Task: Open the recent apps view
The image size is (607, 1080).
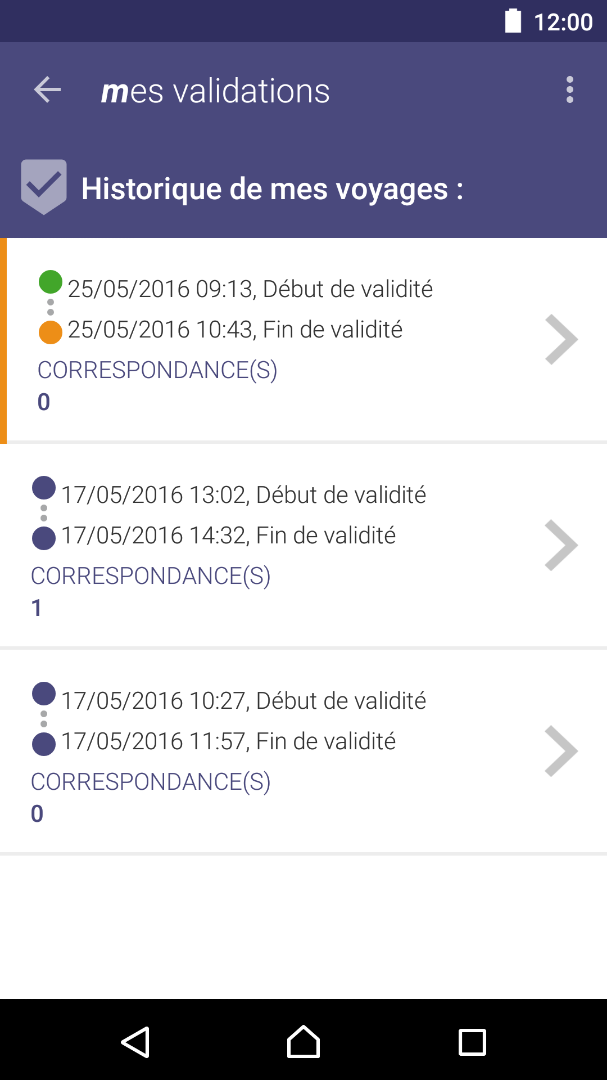Action: [x=471, y=1042]
